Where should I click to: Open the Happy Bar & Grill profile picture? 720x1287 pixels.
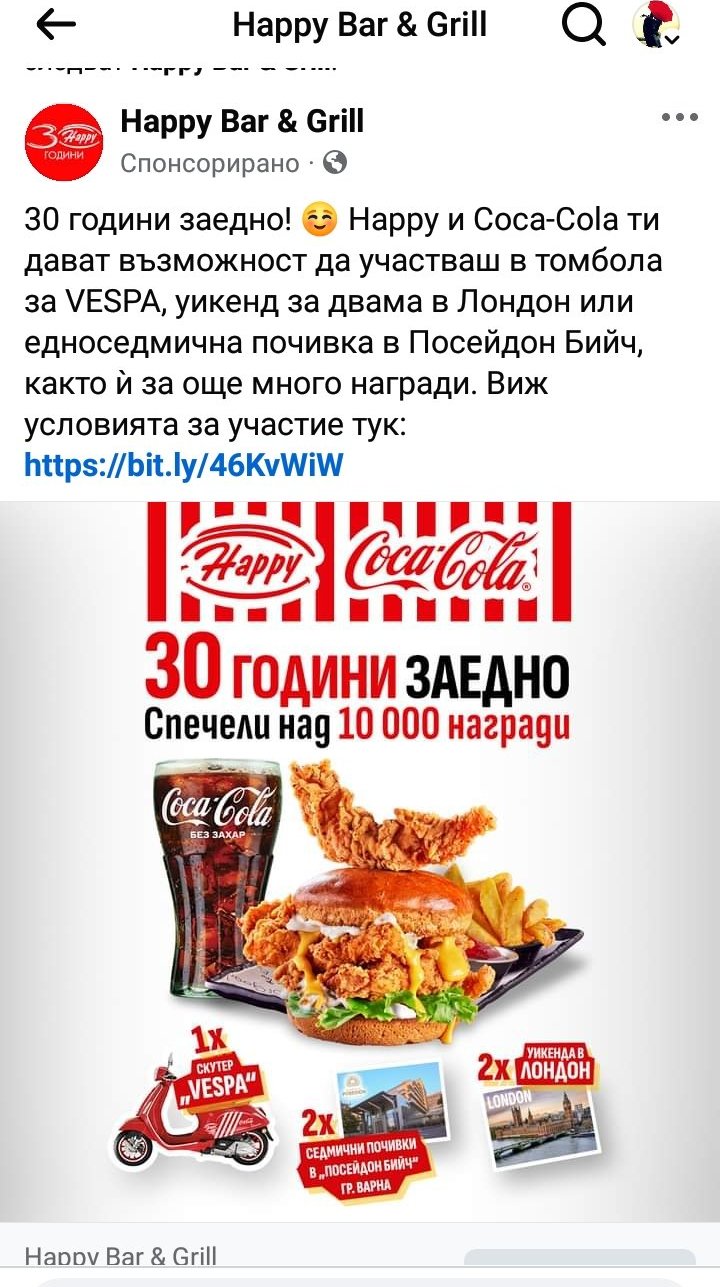click(63, 142)
